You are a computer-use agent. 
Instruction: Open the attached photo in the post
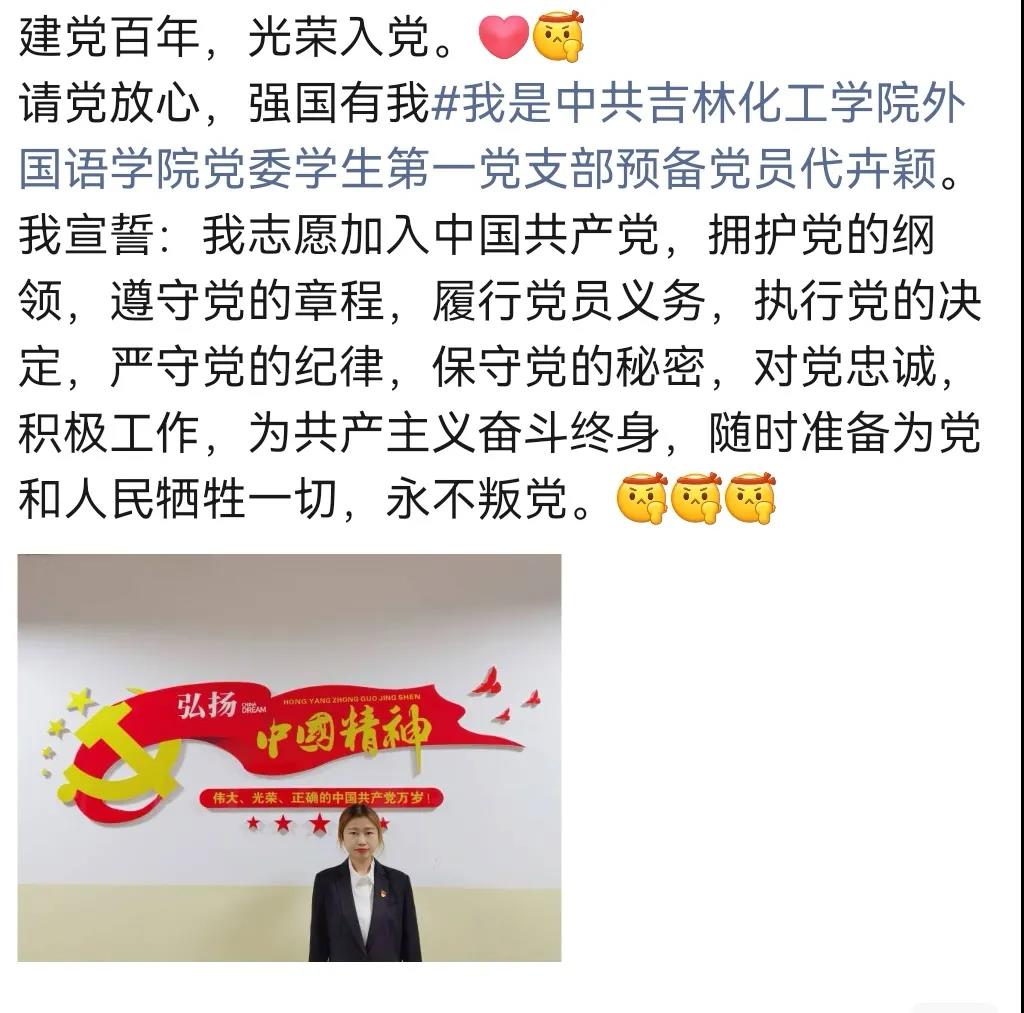(x=290, y=757)
